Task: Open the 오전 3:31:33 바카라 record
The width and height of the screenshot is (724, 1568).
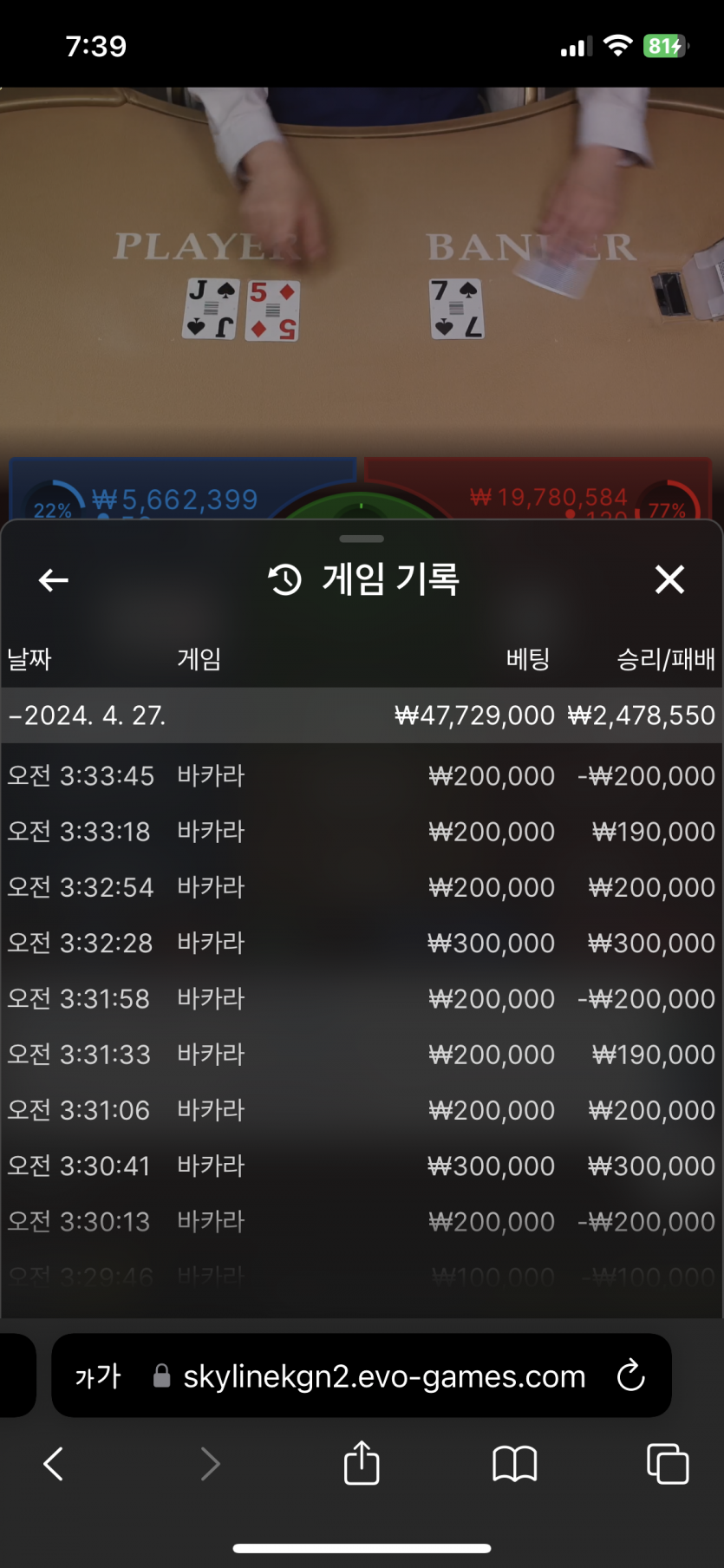Action: [x=361, y=1055]
